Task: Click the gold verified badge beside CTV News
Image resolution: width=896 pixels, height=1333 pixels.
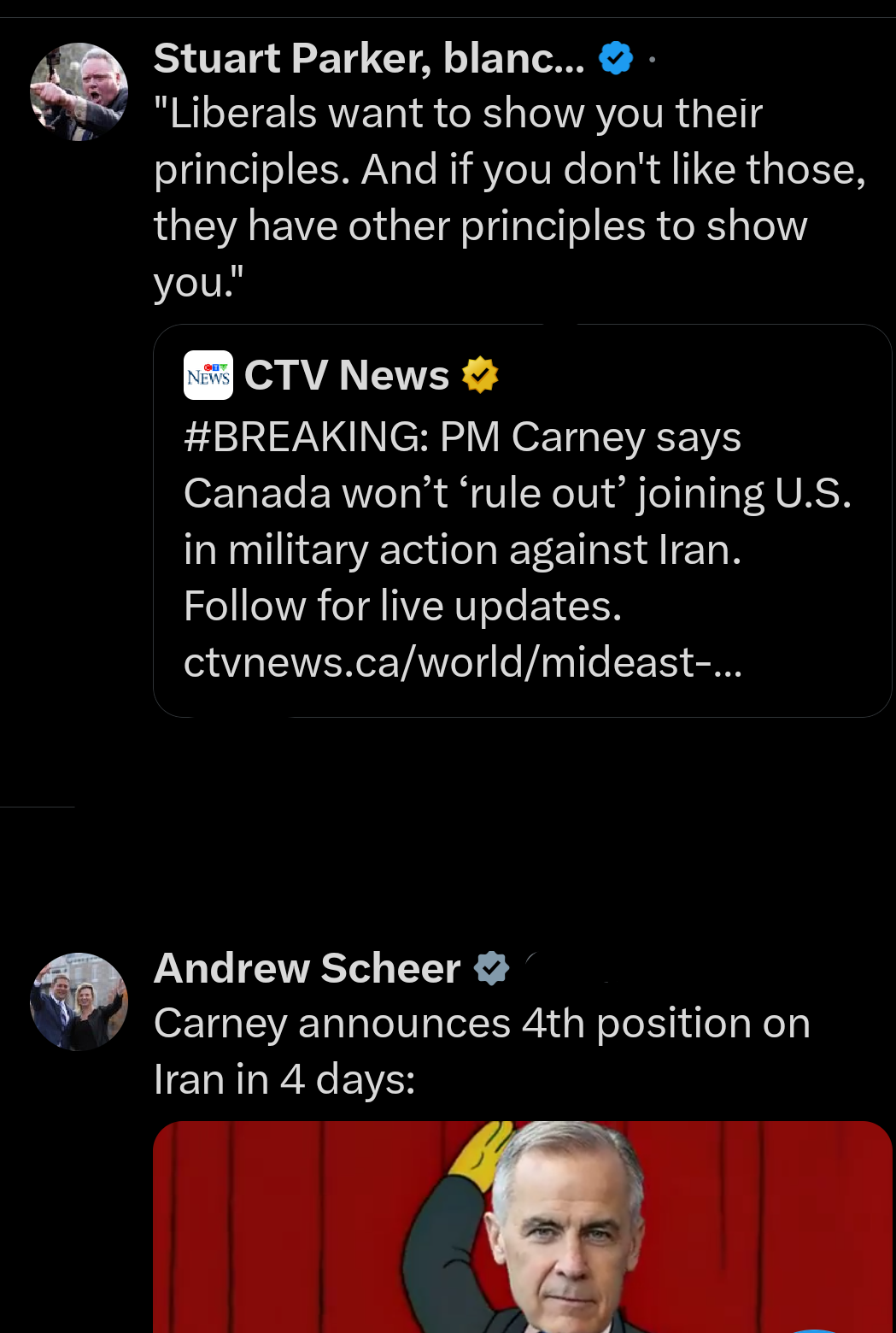Action: pos(479,376)
